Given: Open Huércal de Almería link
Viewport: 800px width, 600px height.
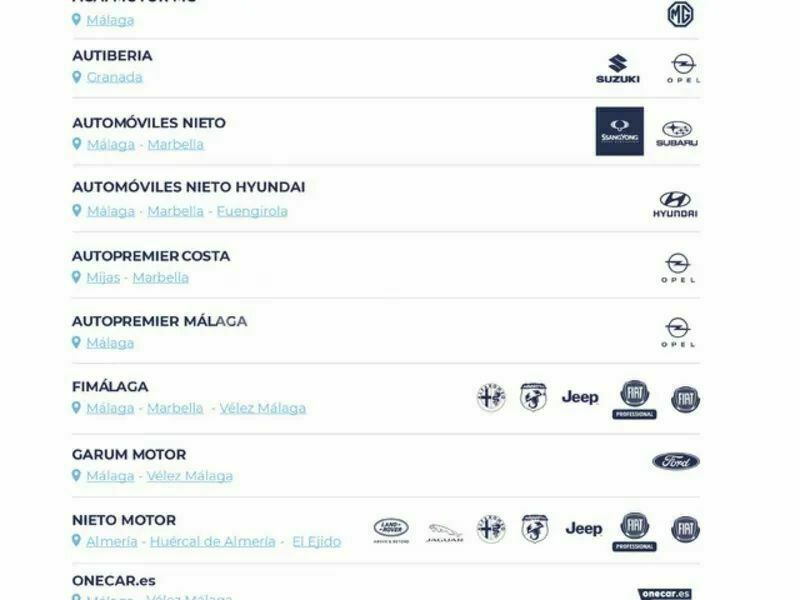Looking at the screenshot, I should coord(212,541).
